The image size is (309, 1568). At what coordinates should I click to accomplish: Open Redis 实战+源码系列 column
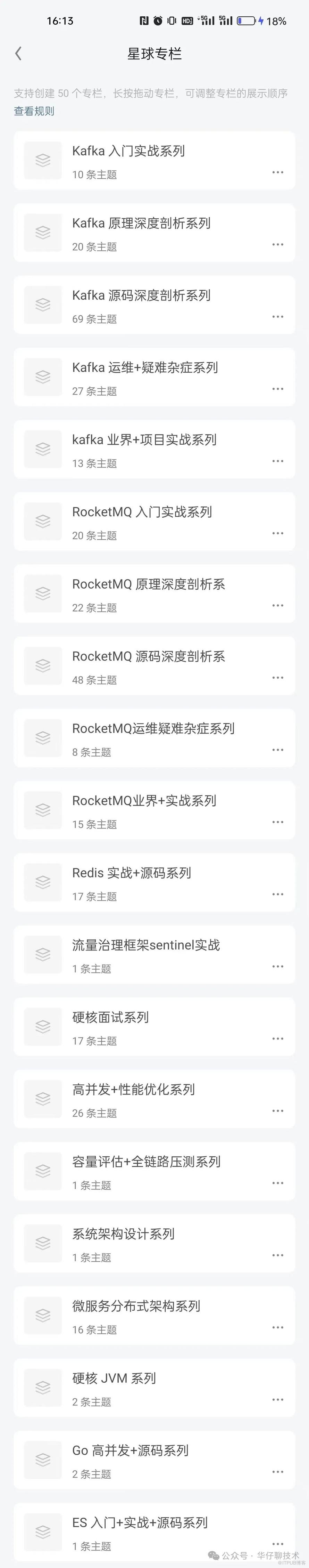pyautogui.click(x=131, y=873)
